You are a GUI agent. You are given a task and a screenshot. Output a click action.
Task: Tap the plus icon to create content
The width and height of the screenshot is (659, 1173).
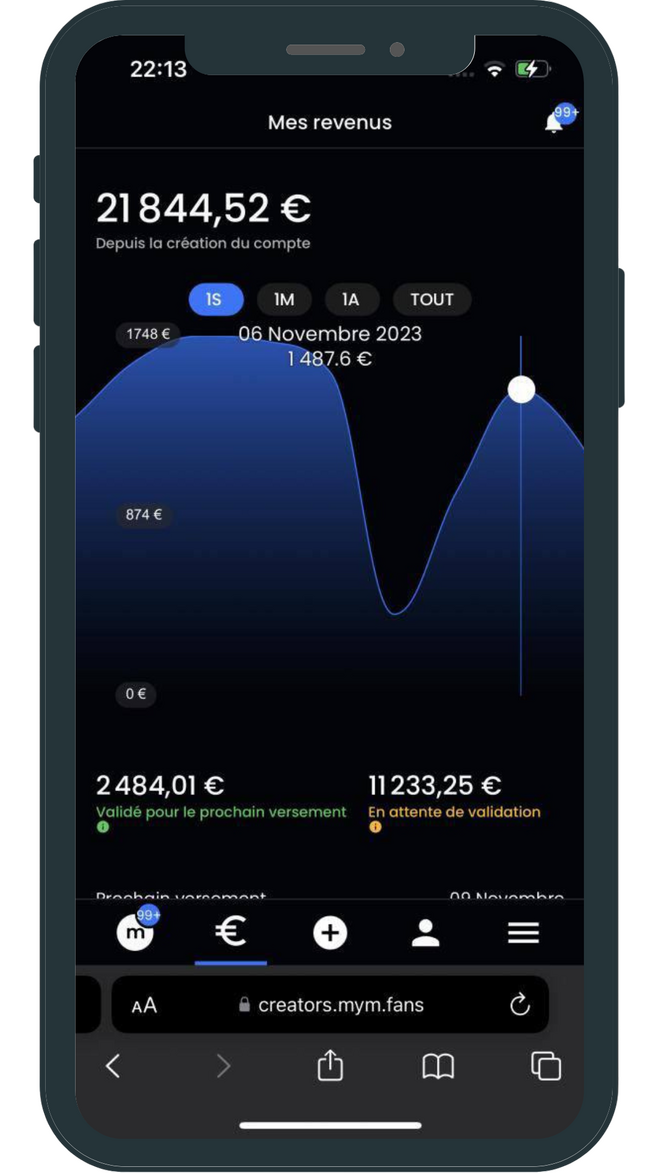coord(330,933)
